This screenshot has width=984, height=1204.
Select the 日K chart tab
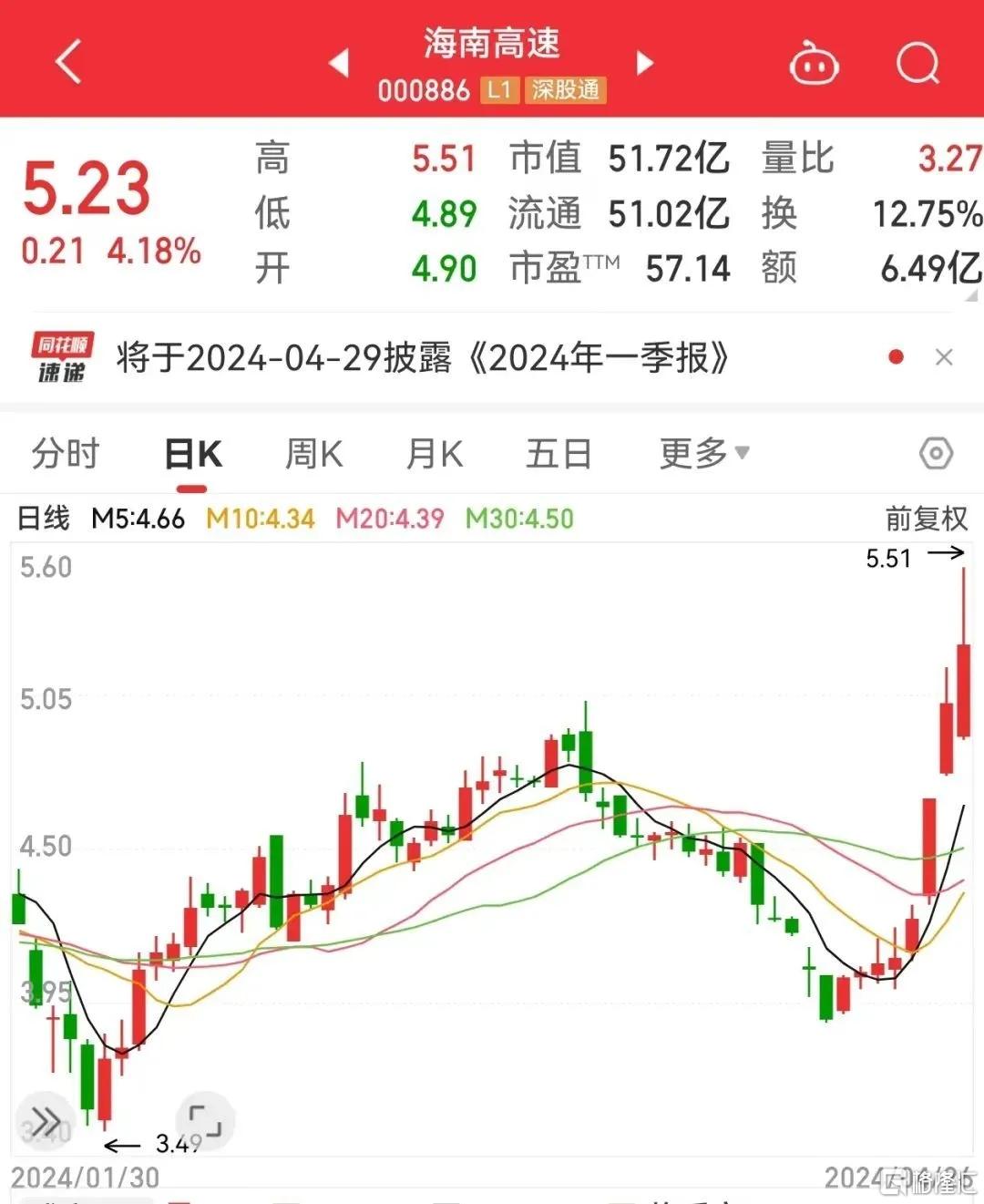192,453
